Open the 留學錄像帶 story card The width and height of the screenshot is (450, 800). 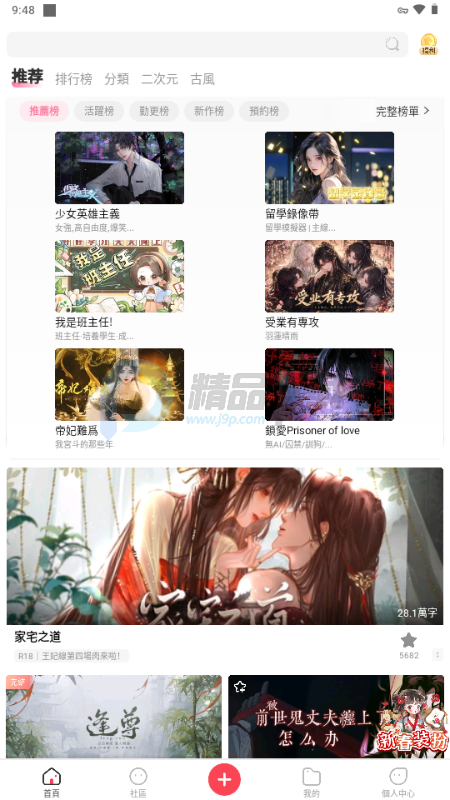coord(329,182)
